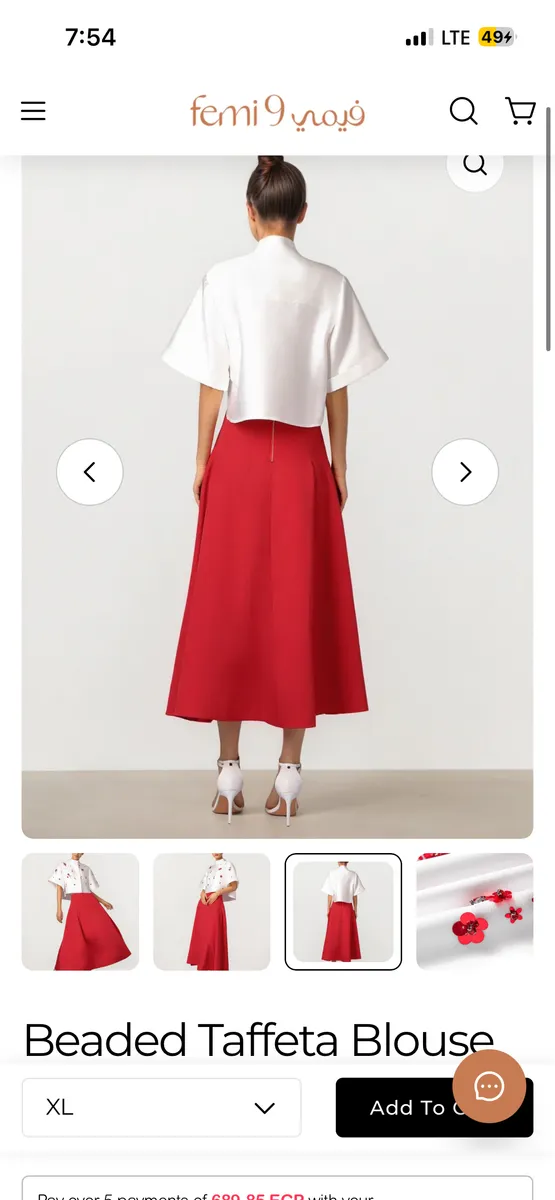The image size is (555, 1200).
Task: Open the search icon in the header
Action: 463,111
